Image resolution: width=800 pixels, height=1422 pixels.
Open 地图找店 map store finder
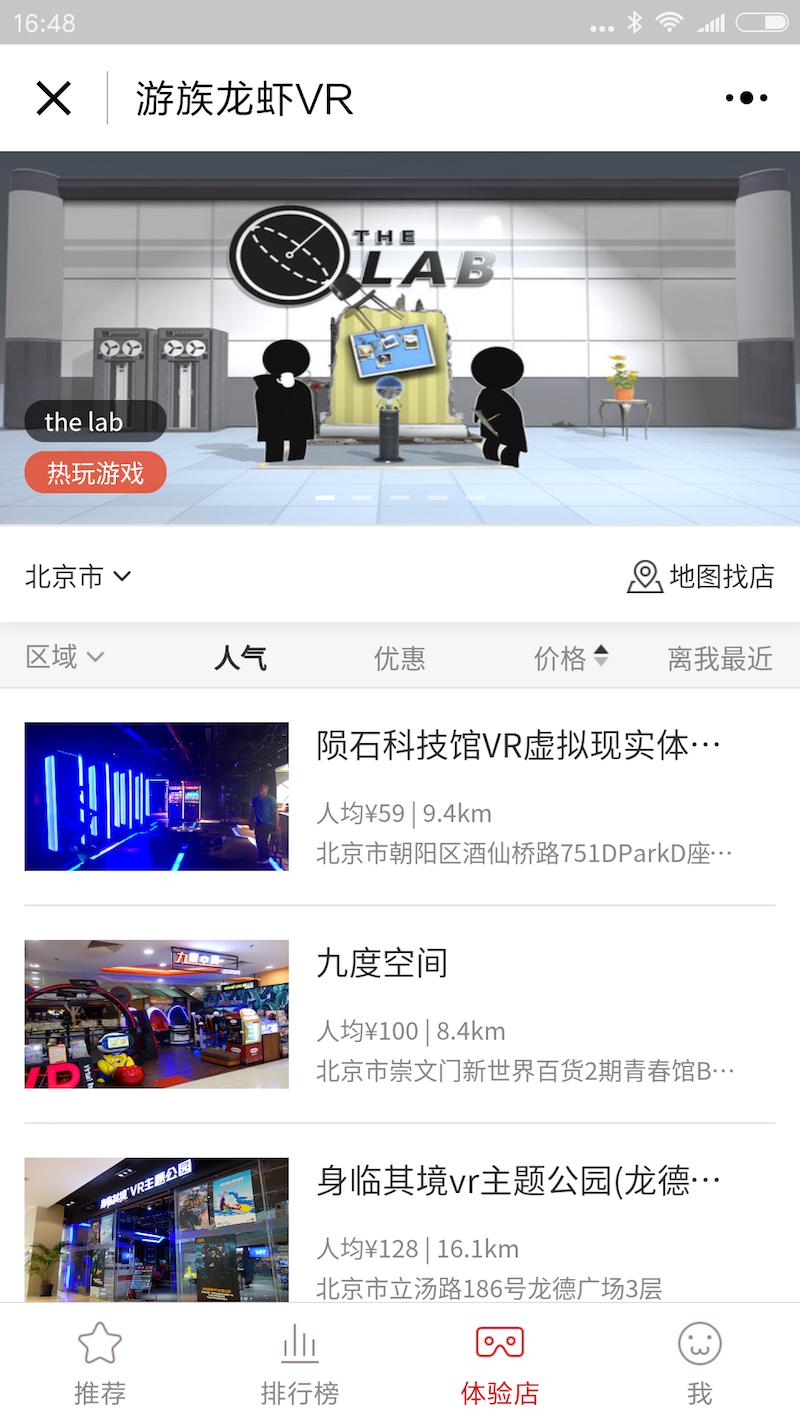point(701,577)
